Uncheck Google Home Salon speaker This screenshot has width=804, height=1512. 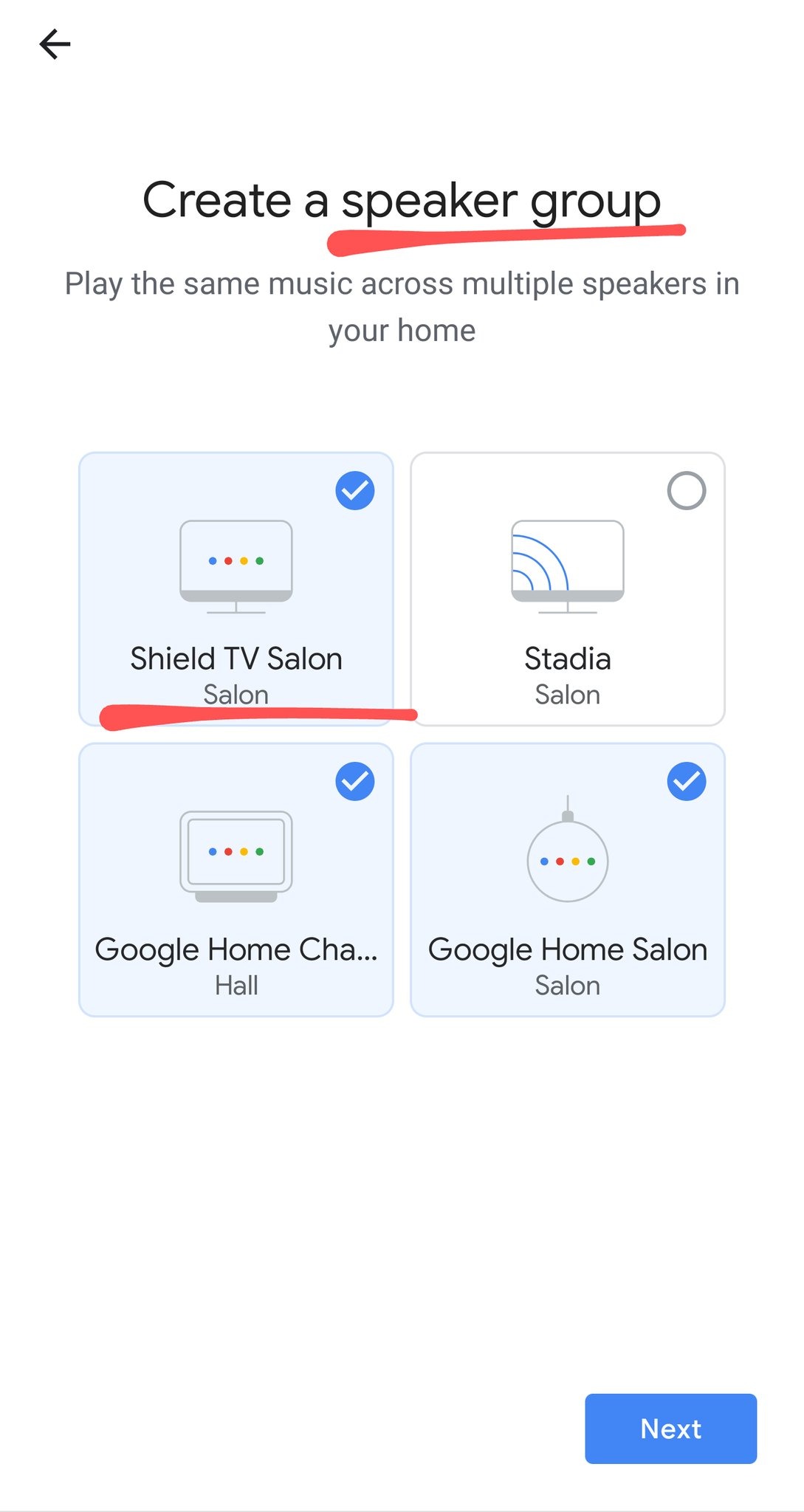click(687, 780)
